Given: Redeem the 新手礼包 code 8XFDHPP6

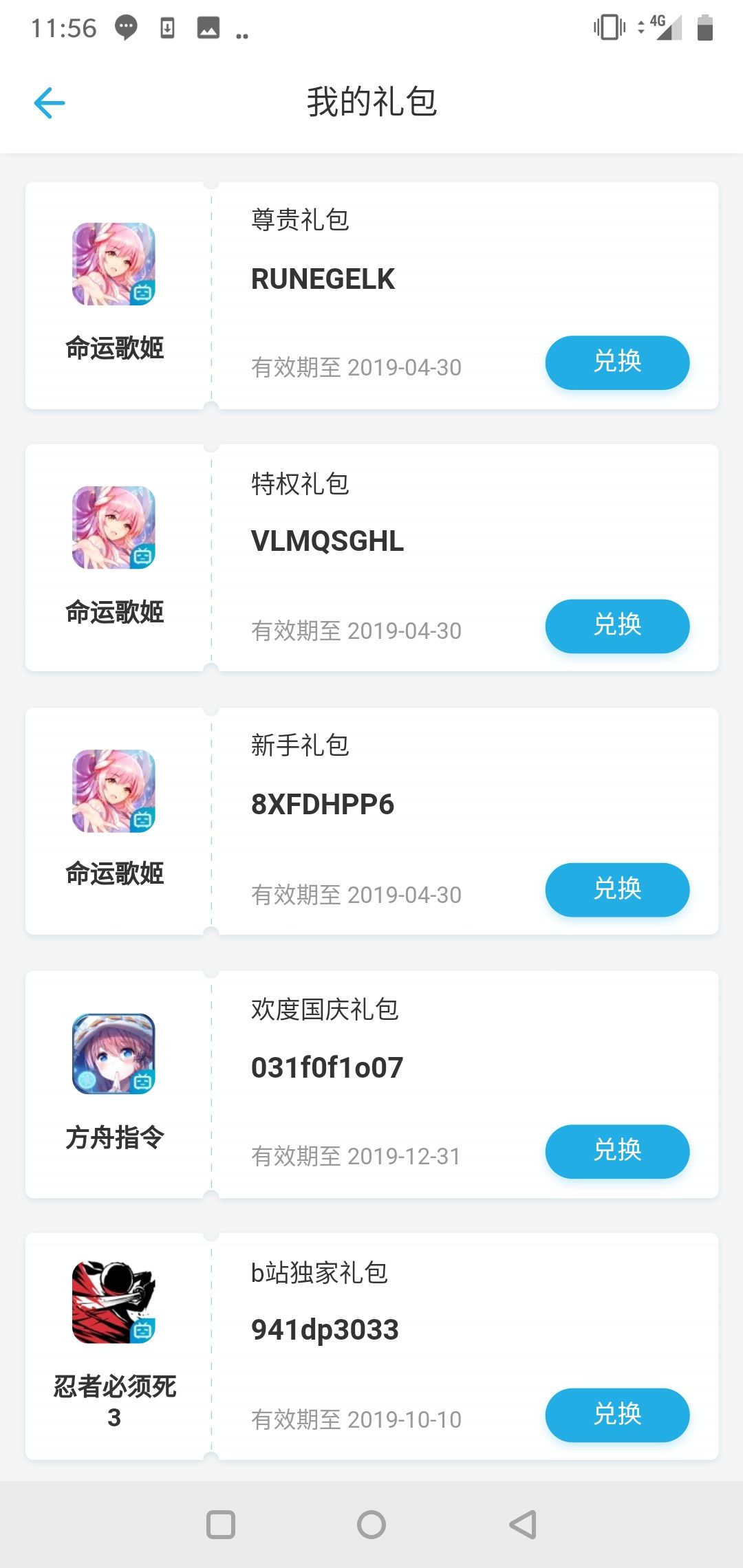Looking at the screenshot, I should click(617, 889).
